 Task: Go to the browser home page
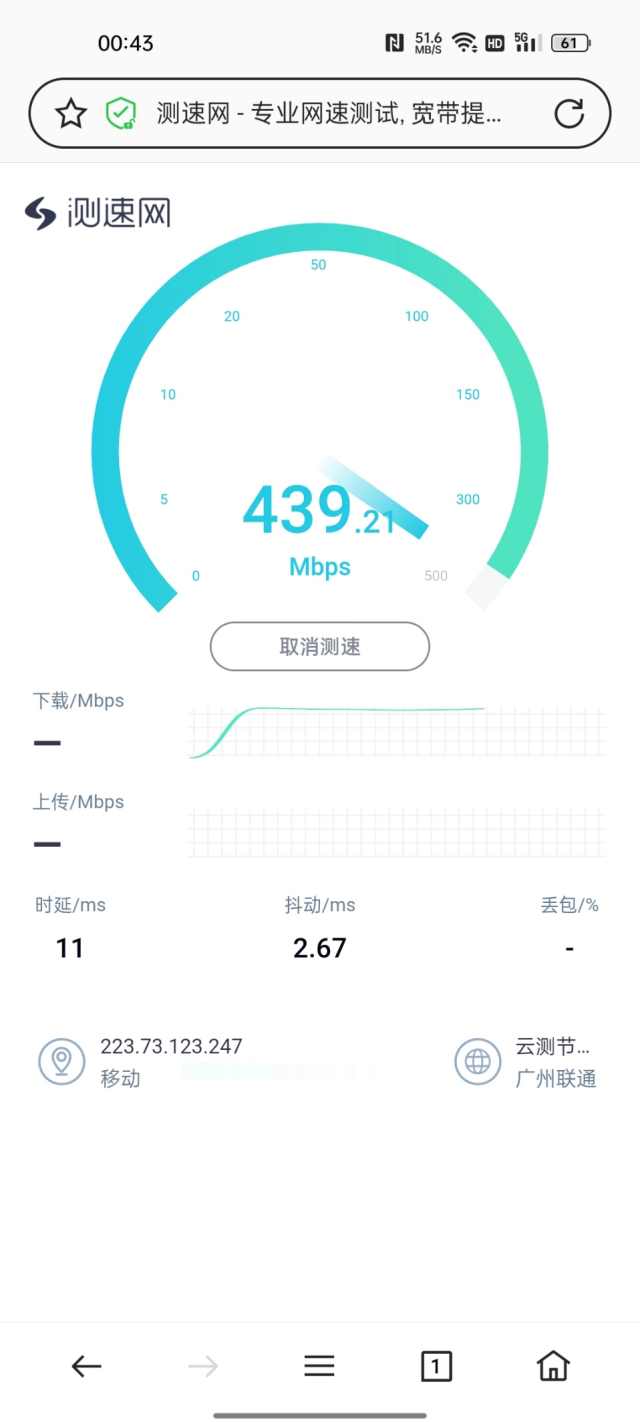553,1366
